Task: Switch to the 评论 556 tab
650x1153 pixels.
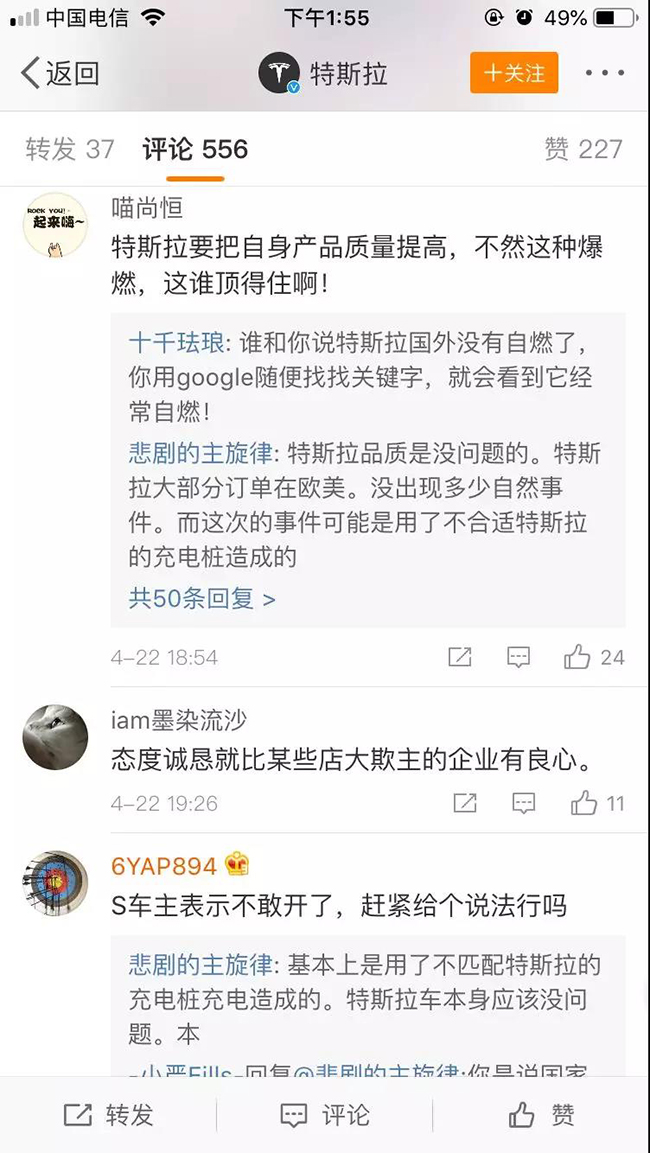Action: tap(195, 150)
